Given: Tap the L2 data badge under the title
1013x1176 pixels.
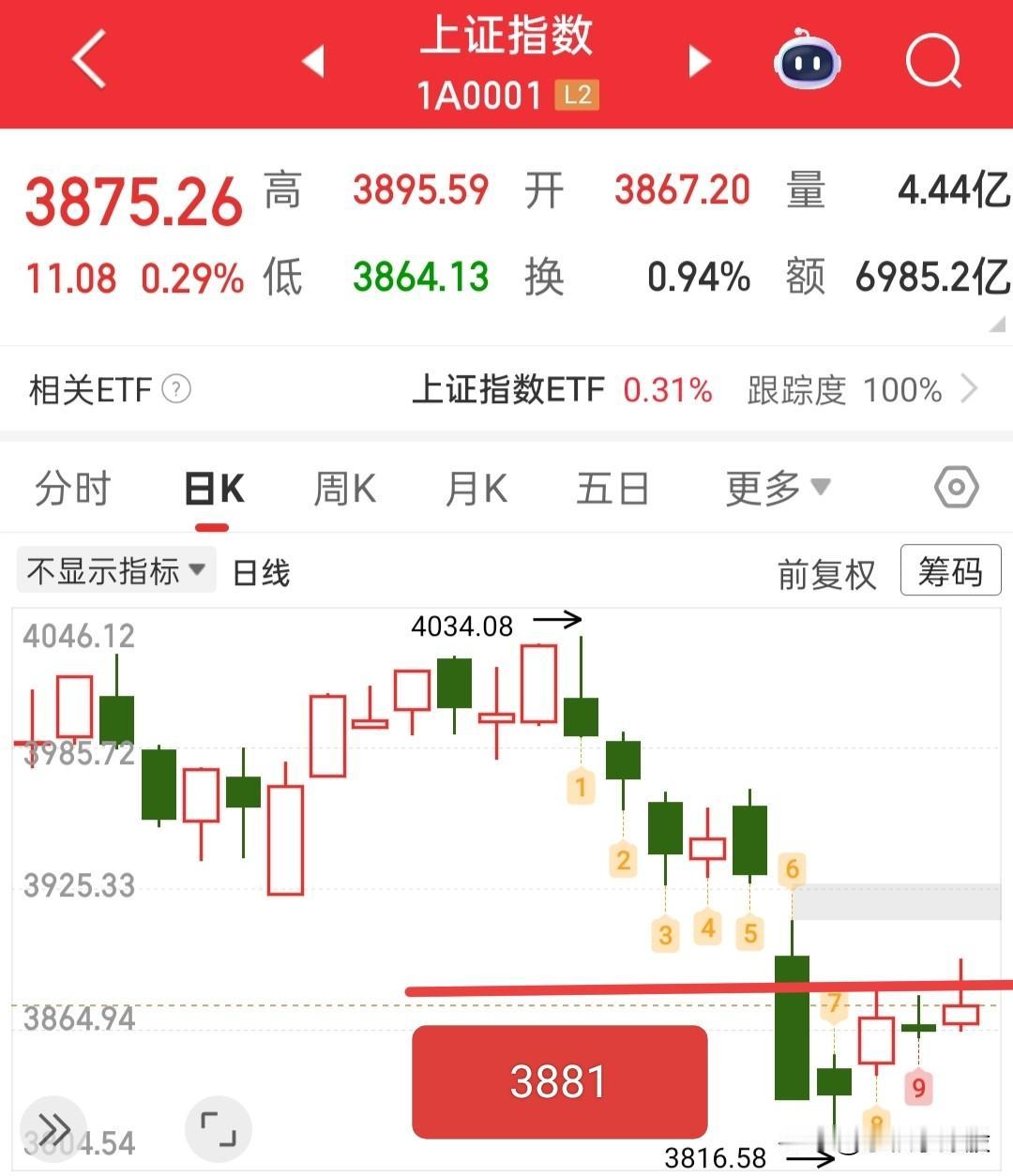Looking at the screenshot, I should coord(579,95).
